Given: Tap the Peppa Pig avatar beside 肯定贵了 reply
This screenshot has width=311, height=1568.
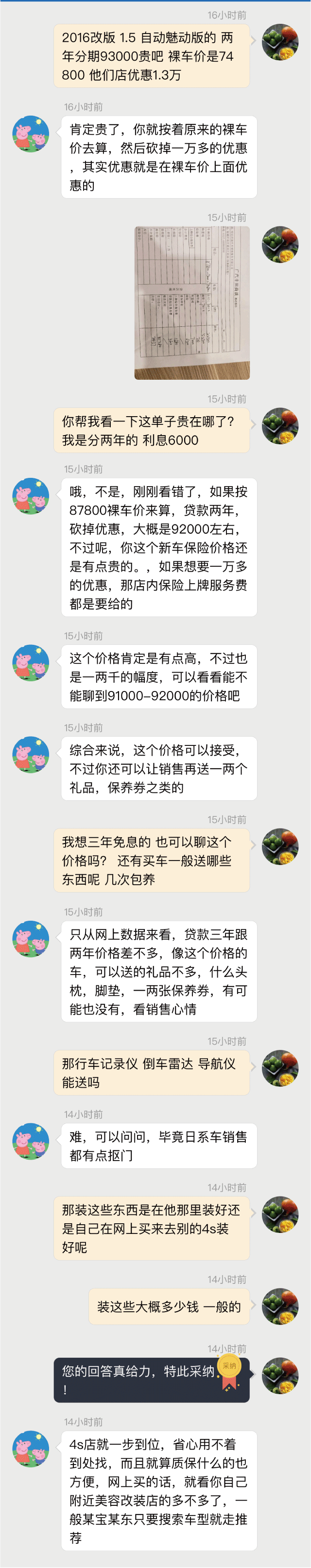Looking at the screenshot, I should (31, 134).
